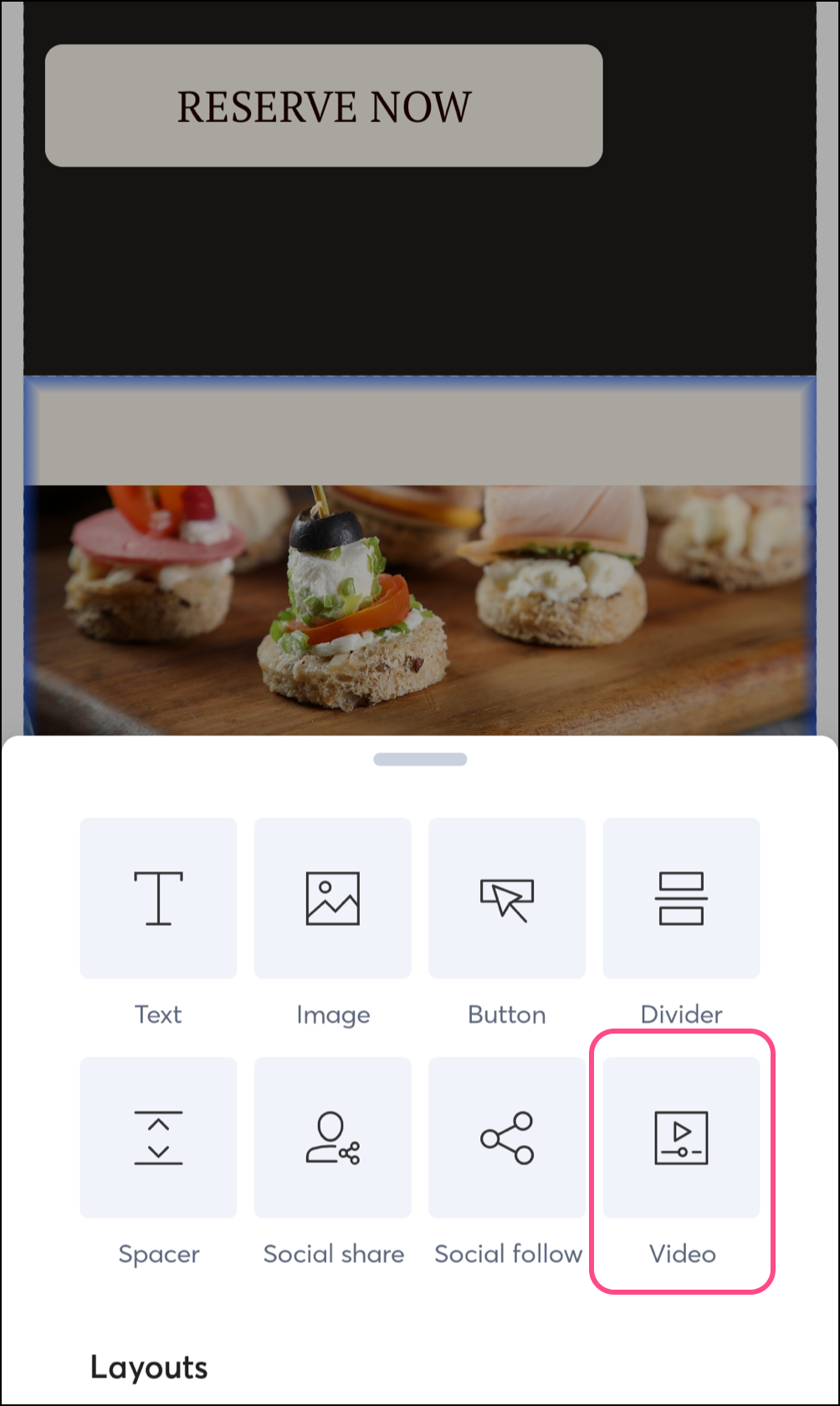Insert a Divider block
This screenshot has width=840, height=1406.
pyautogui.click(x=681, y=898)
